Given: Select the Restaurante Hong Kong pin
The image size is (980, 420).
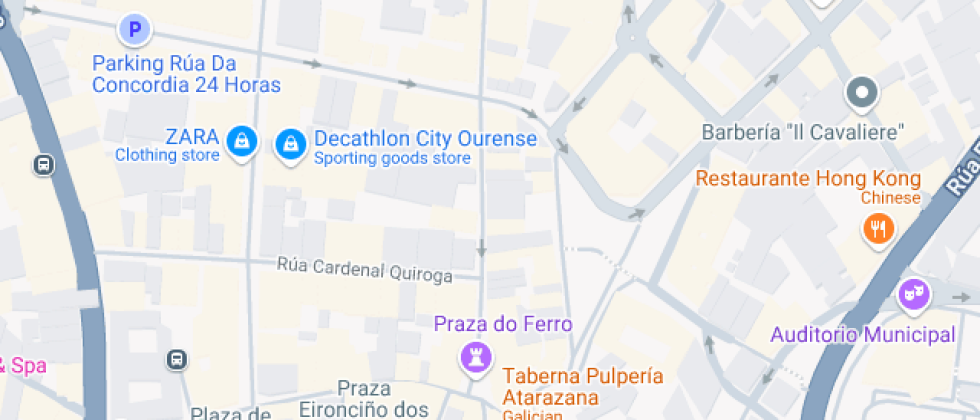Looking at the screenshot, I should click(x=878, y=229).
